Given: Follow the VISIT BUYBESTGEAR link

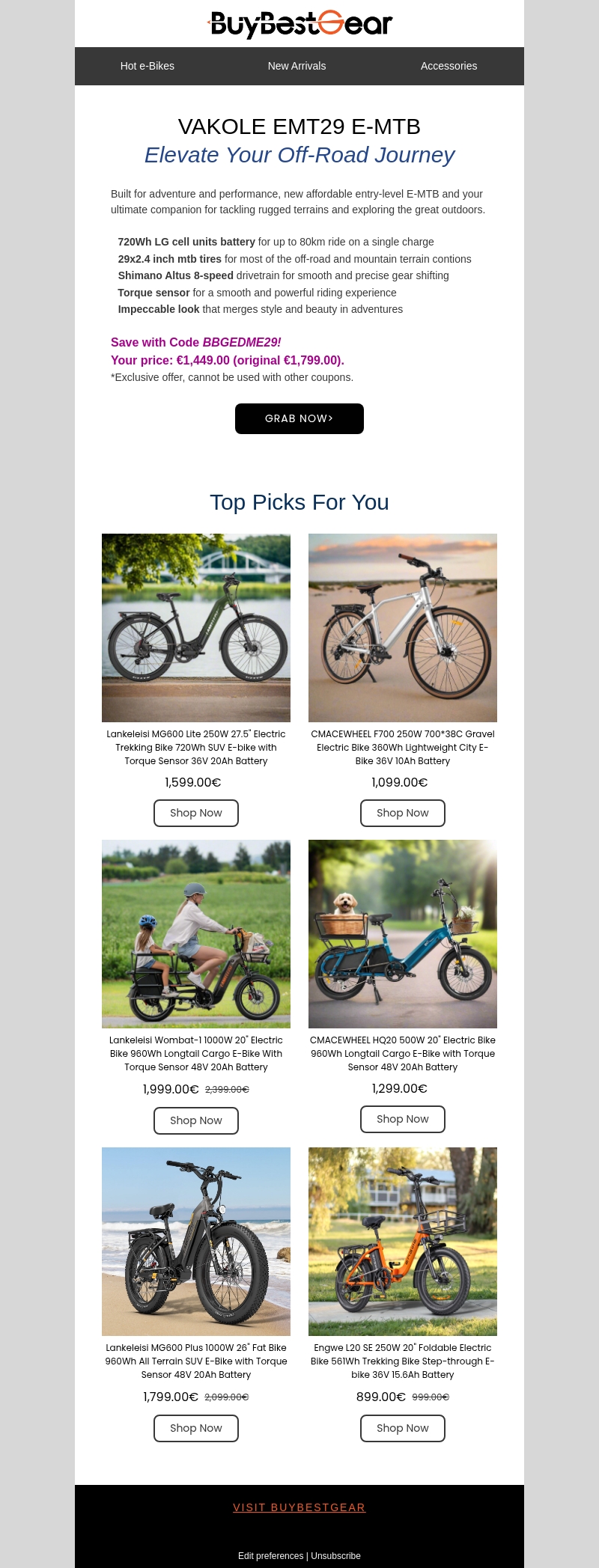Looking at the screenshot, I should click(299, 1507).
